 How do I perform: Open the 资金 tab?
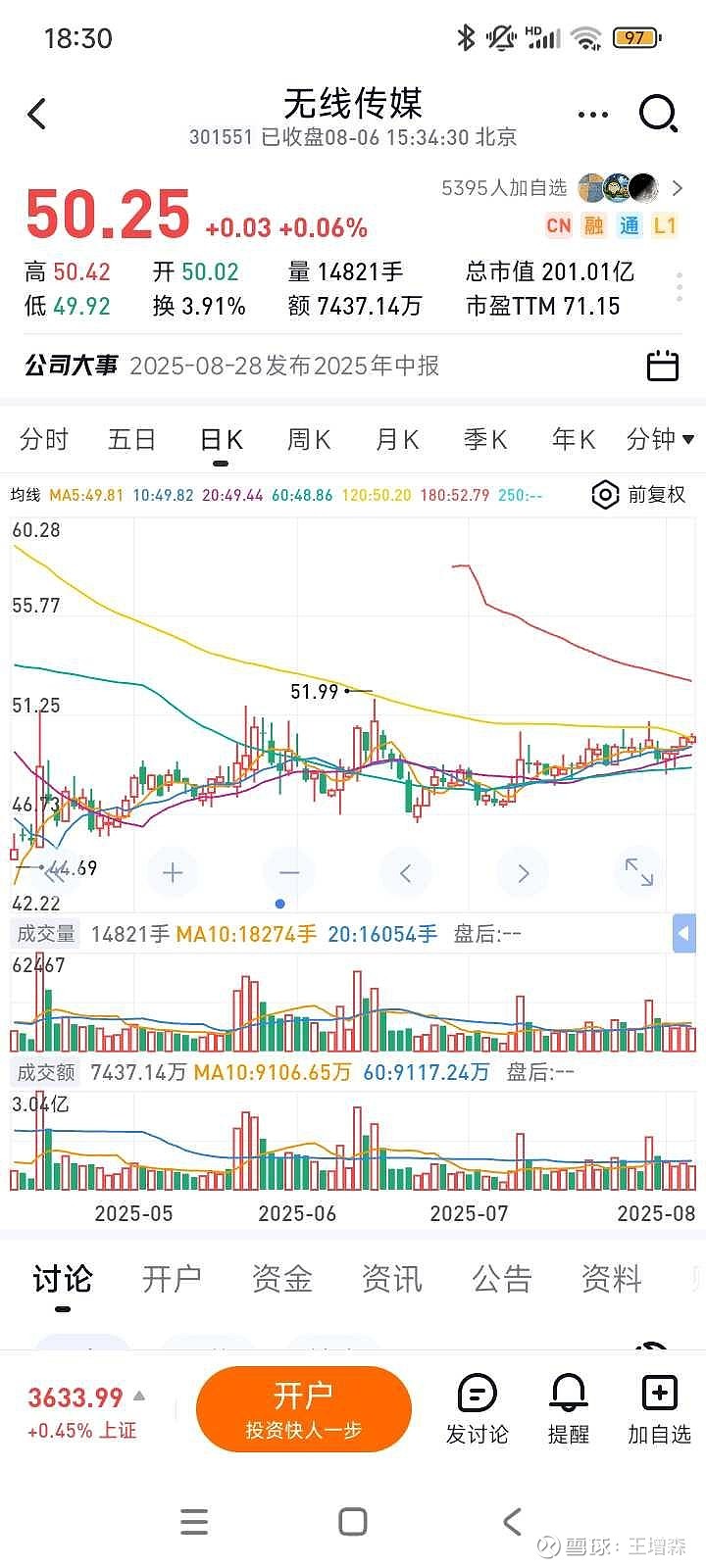click(281, 1279)
